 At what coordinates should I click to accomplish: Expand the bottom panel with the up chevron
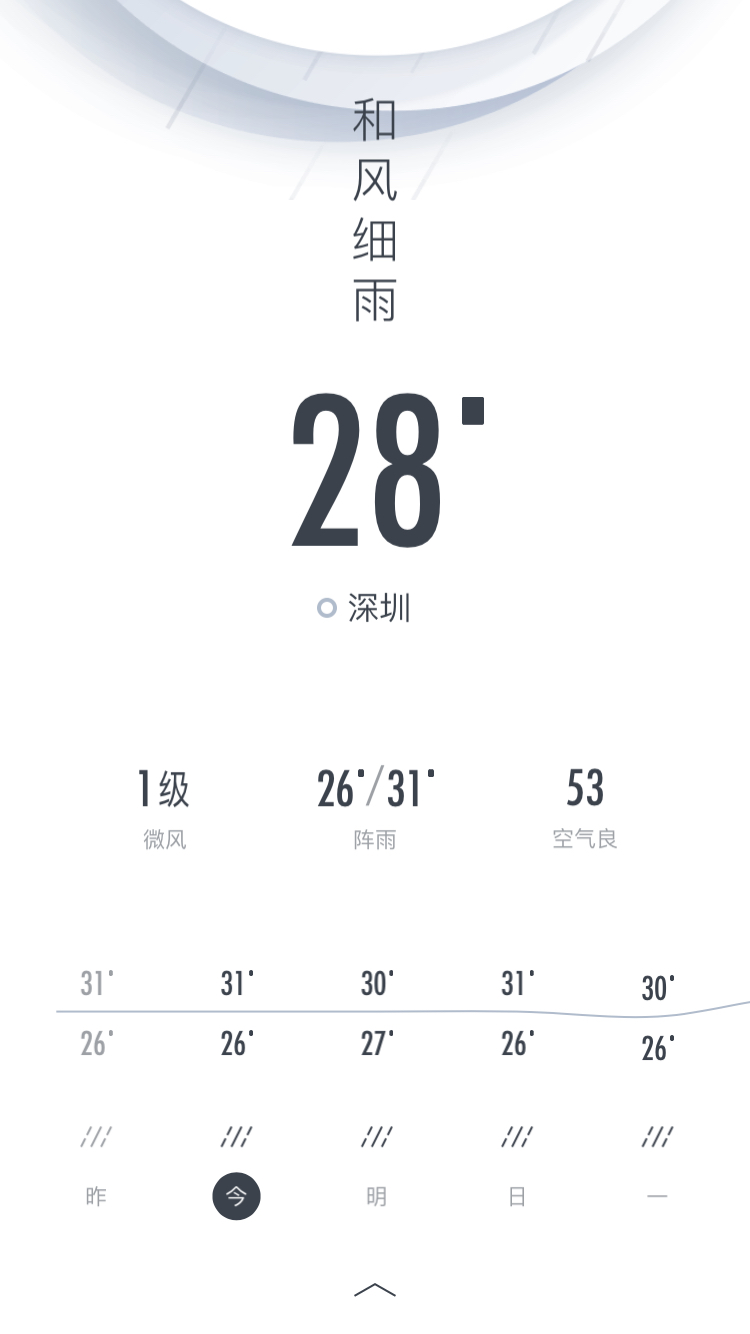click(x=375, y=1290)
